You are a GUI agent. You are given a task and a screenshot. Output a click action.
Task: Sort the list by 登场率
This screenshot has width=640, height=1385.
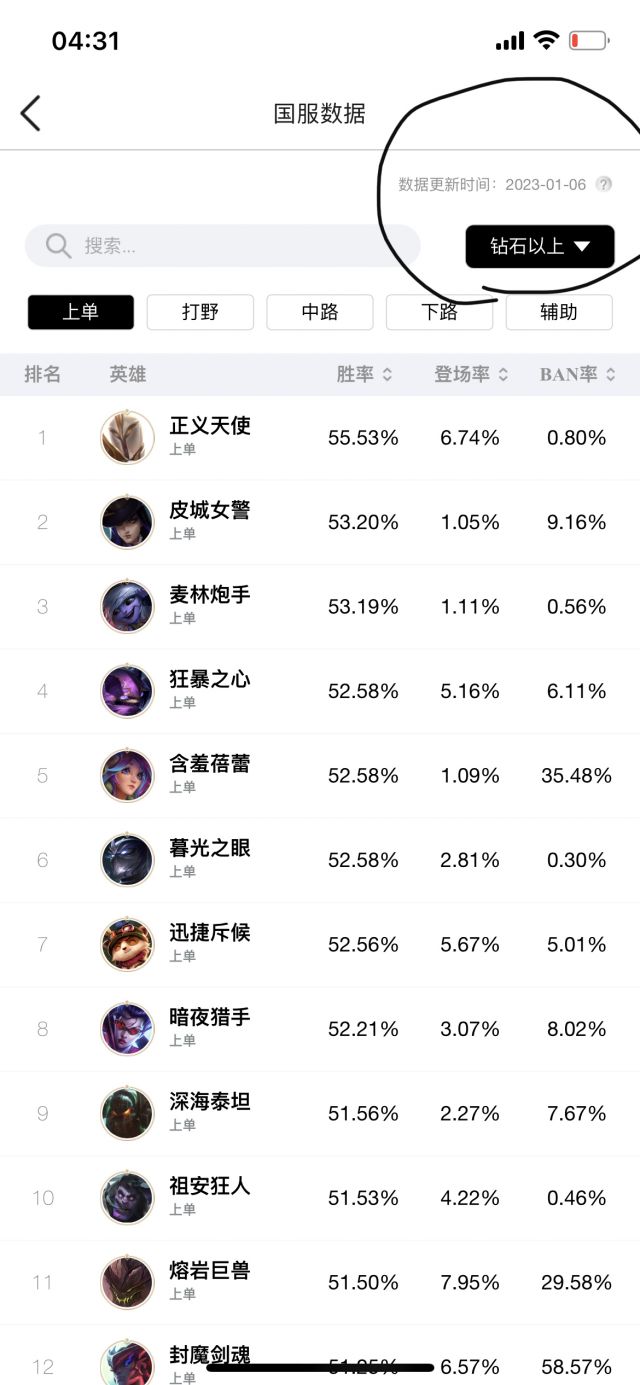471,374
